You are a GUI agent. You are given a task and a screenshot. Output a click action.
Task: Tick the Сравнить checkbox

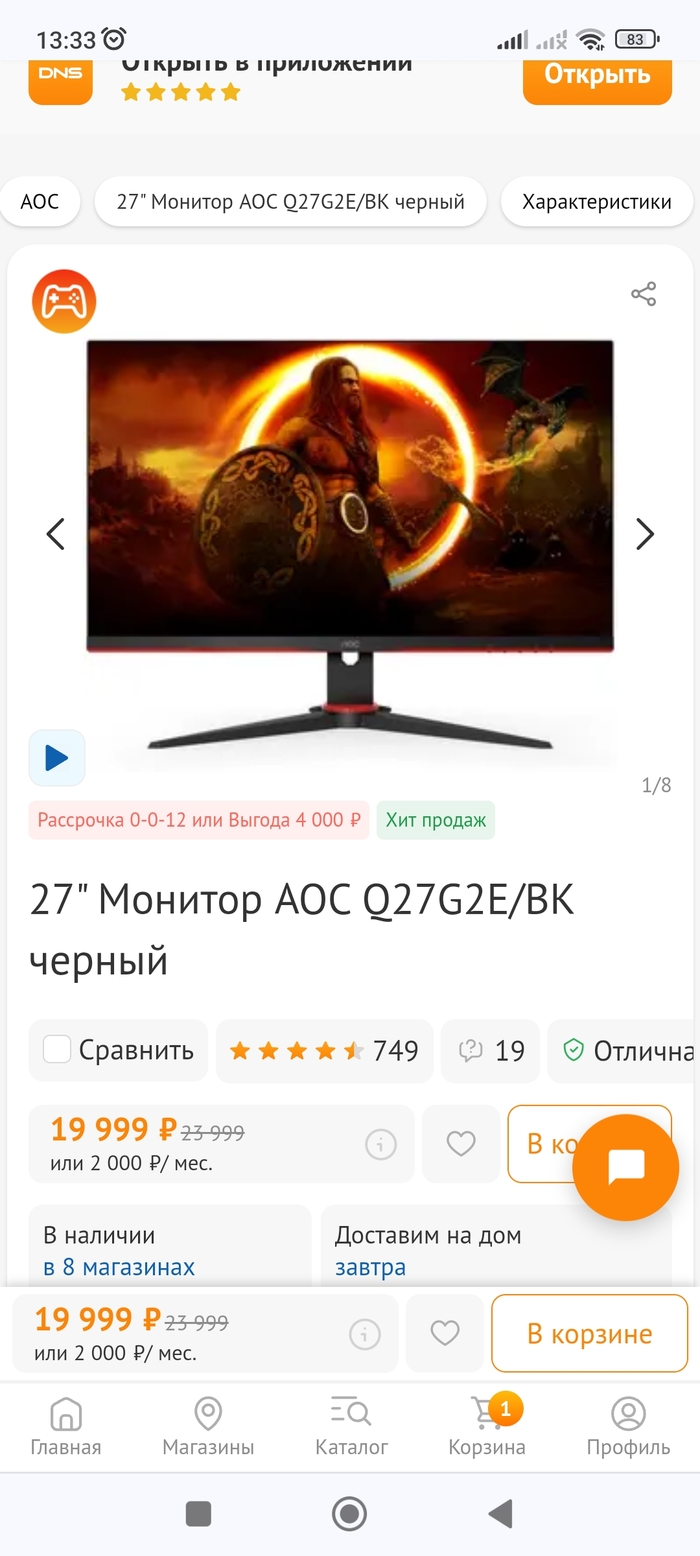57,1050
